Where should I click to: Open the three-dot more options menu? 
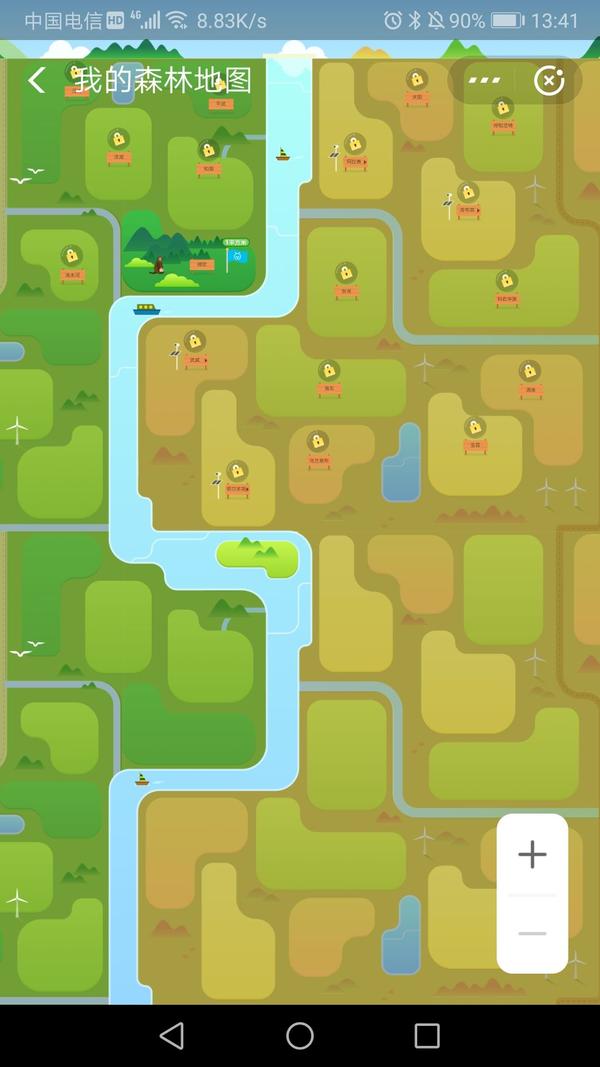tap(484, 80)
